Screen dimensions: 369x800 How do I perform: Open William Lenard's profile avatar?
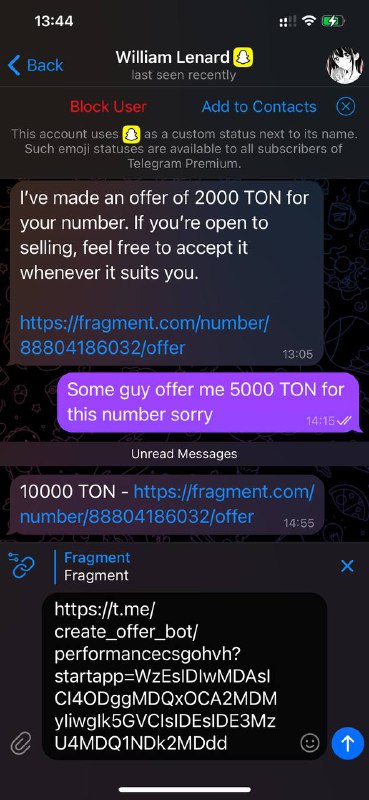click(x=343, y=66)
